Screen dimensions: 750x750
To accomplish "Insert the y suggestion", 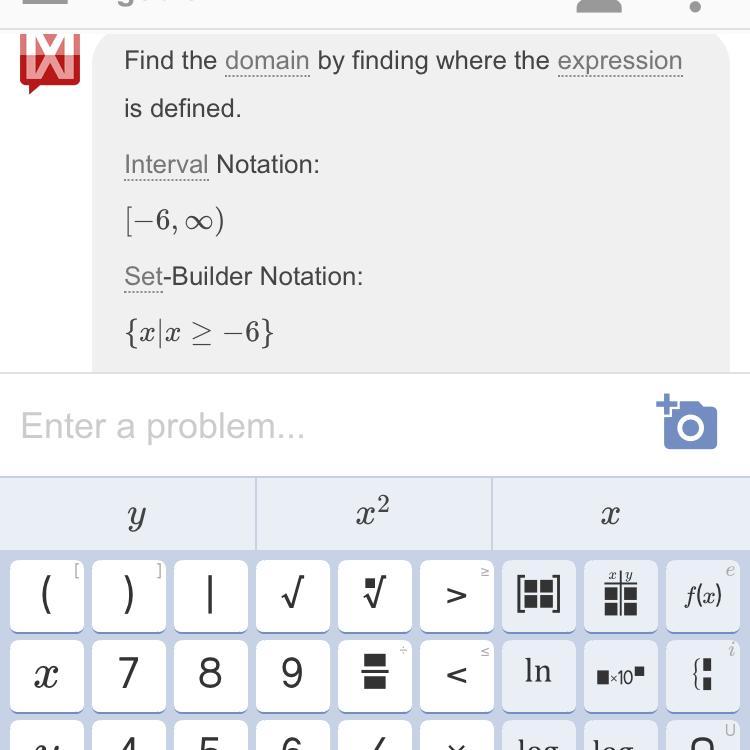I will [136, 515].
